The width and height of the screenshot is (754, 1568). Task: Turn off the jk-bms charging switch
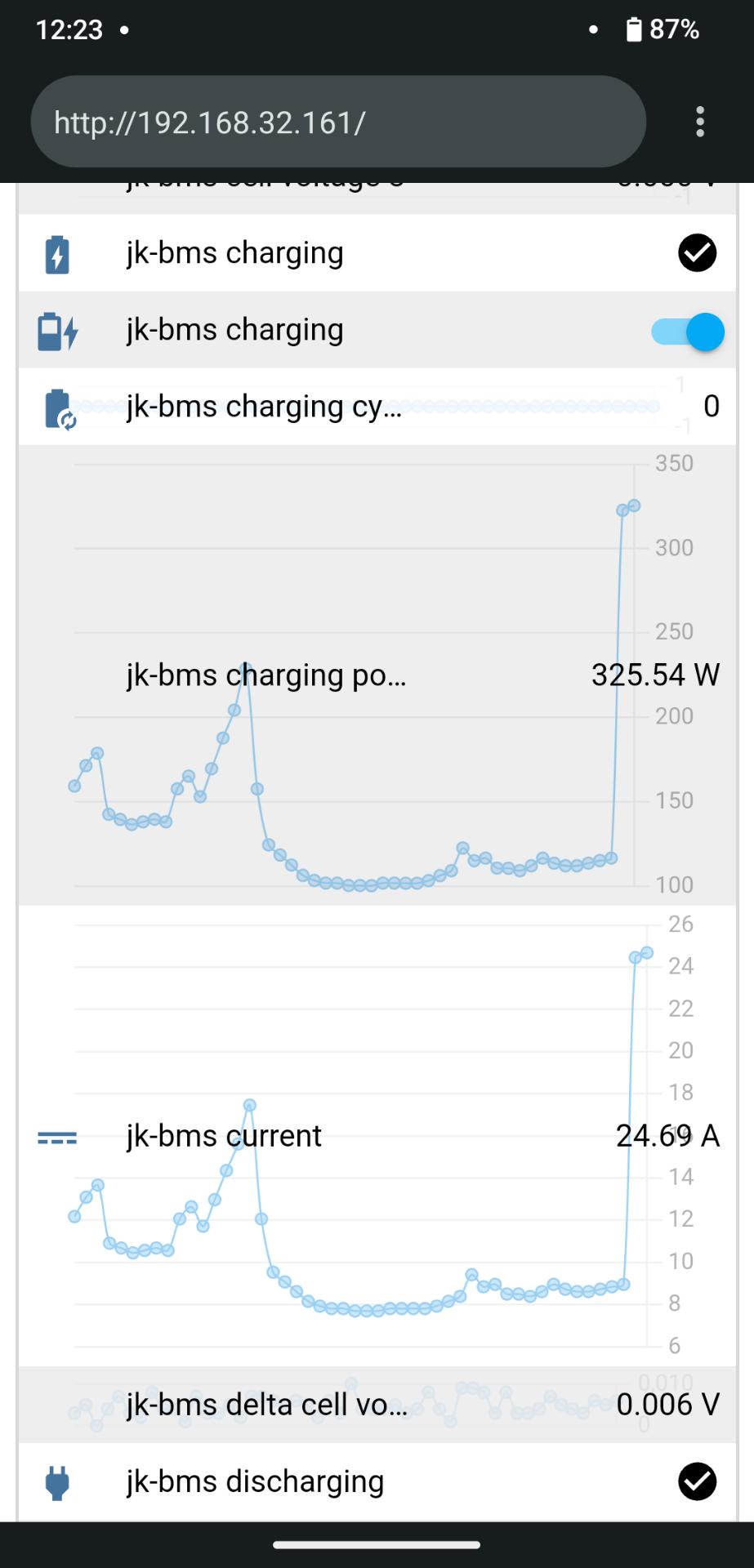tap(689, 332)
